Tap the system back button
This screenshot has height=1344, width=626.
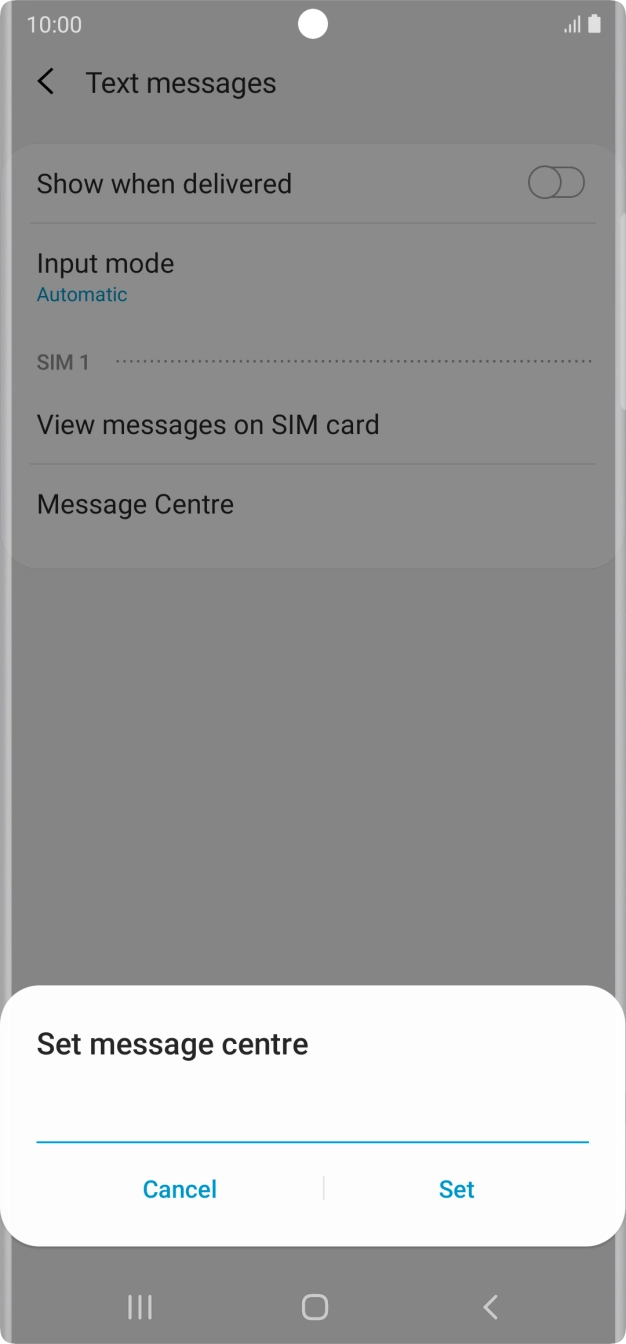(x=490, y=1307)
